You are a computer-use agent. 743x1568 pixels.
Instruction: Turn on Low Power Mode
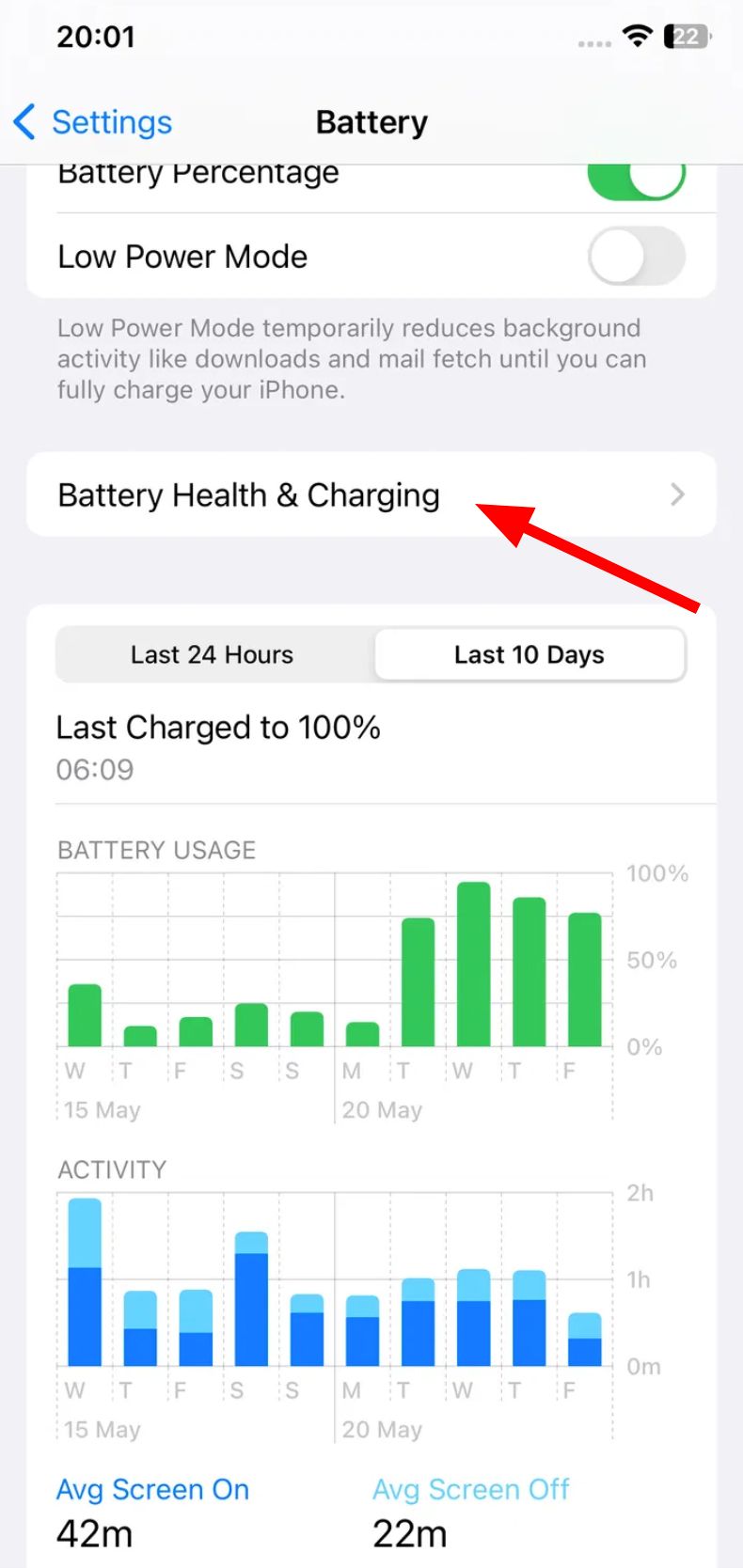coord(636,256)
